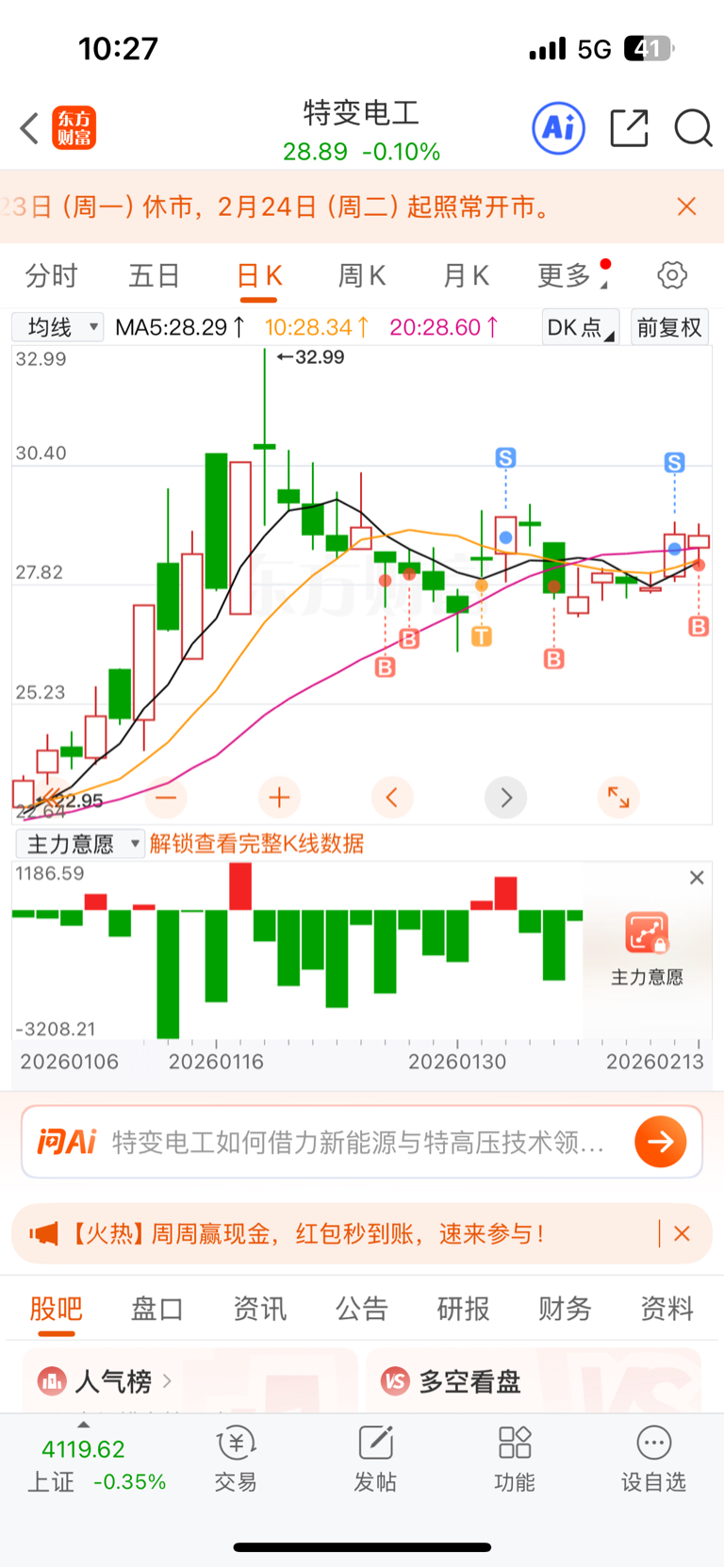Viewport: 724px width, 1568px height.
Task: Open 交易 in the bottom bar
Action: (x=236, y=1460)
